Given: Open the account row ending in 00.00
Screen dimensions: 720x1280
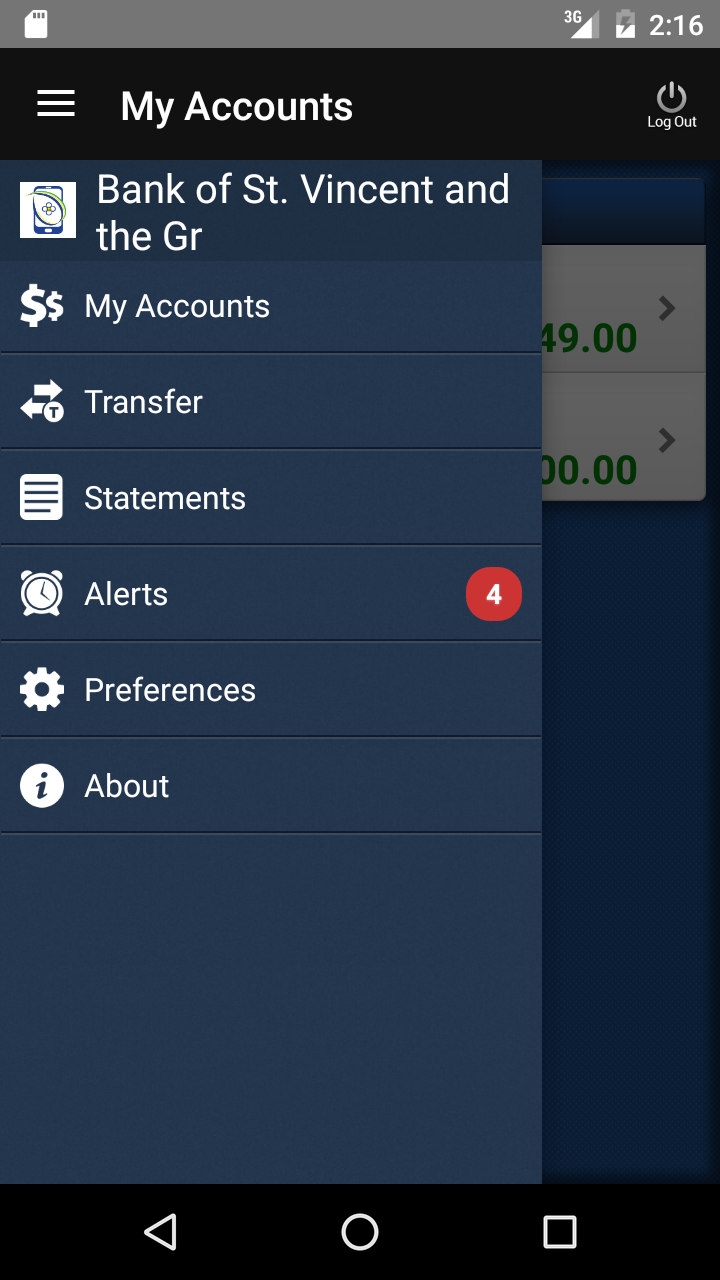Looking at the screenshot, I should coord(624,440).
